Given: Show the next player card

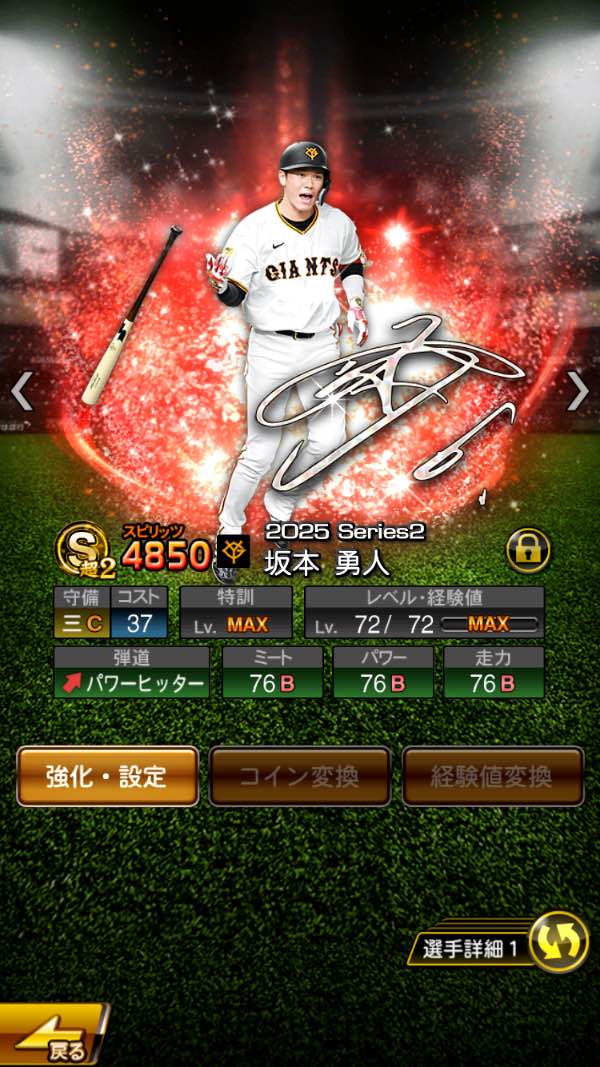Looking at the screenshot, I should tap(578, 391).
